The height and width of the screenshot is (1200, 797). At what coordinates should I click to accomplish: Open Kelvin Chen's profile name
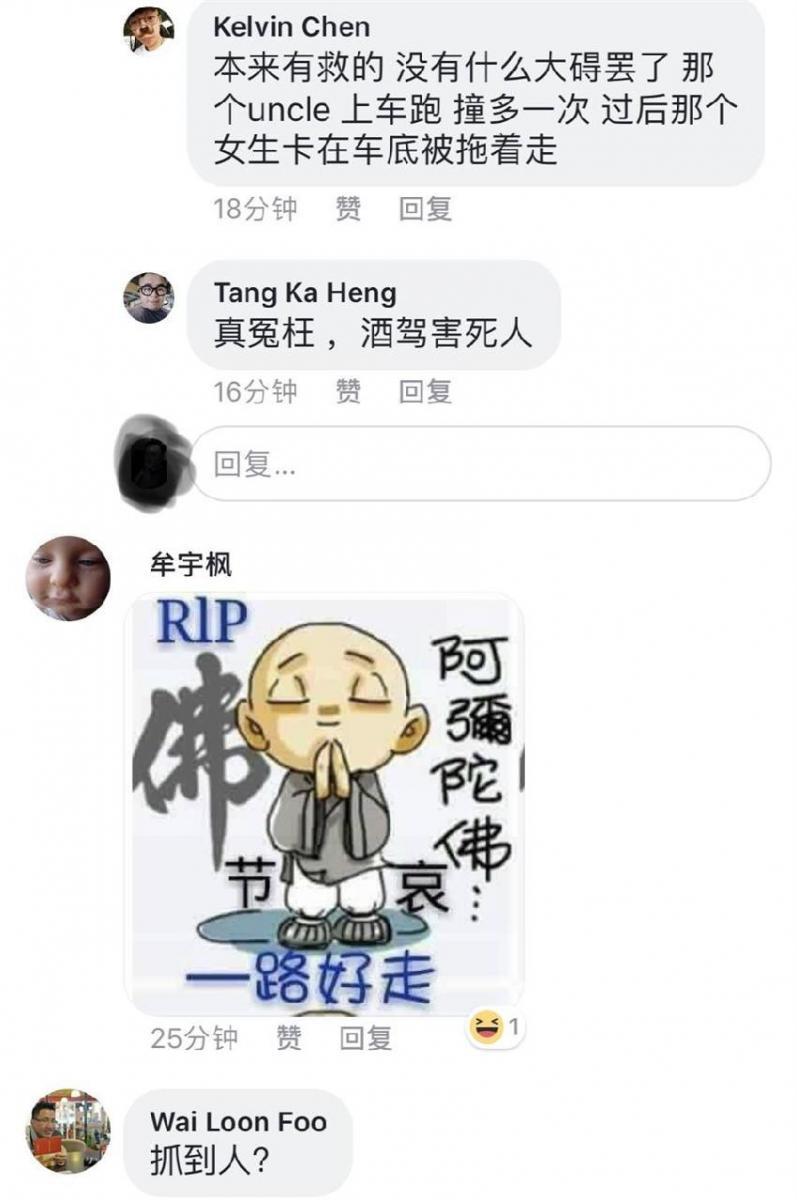(291, 27)
